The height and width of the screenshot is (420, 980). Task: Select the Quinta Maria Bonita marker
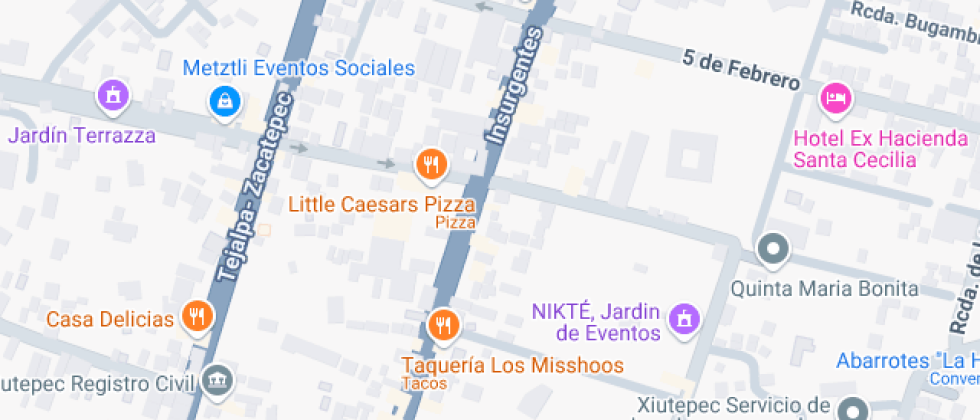pyautogui.click(x=773, y=250)
